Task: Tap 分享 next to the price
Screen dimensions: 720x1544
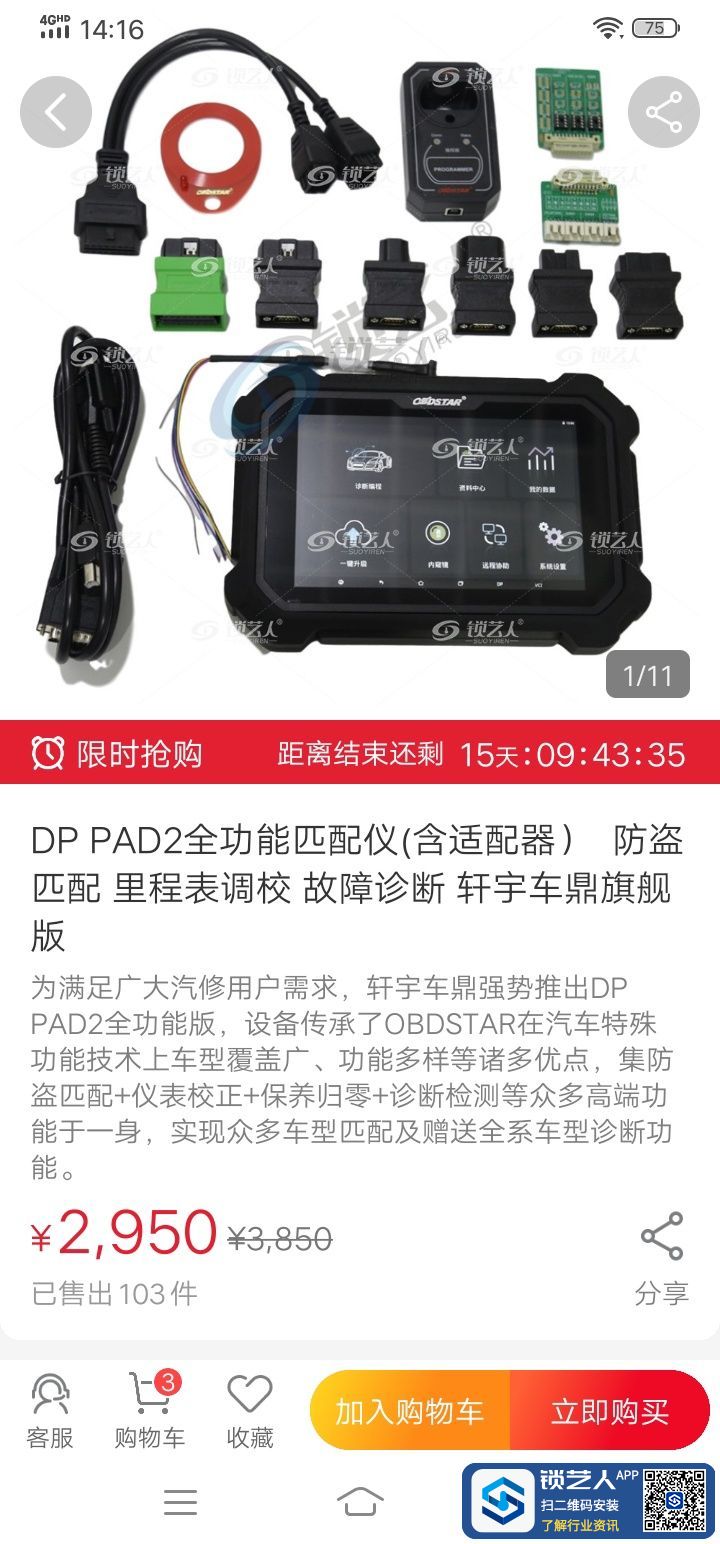Action: (662, 1258)
